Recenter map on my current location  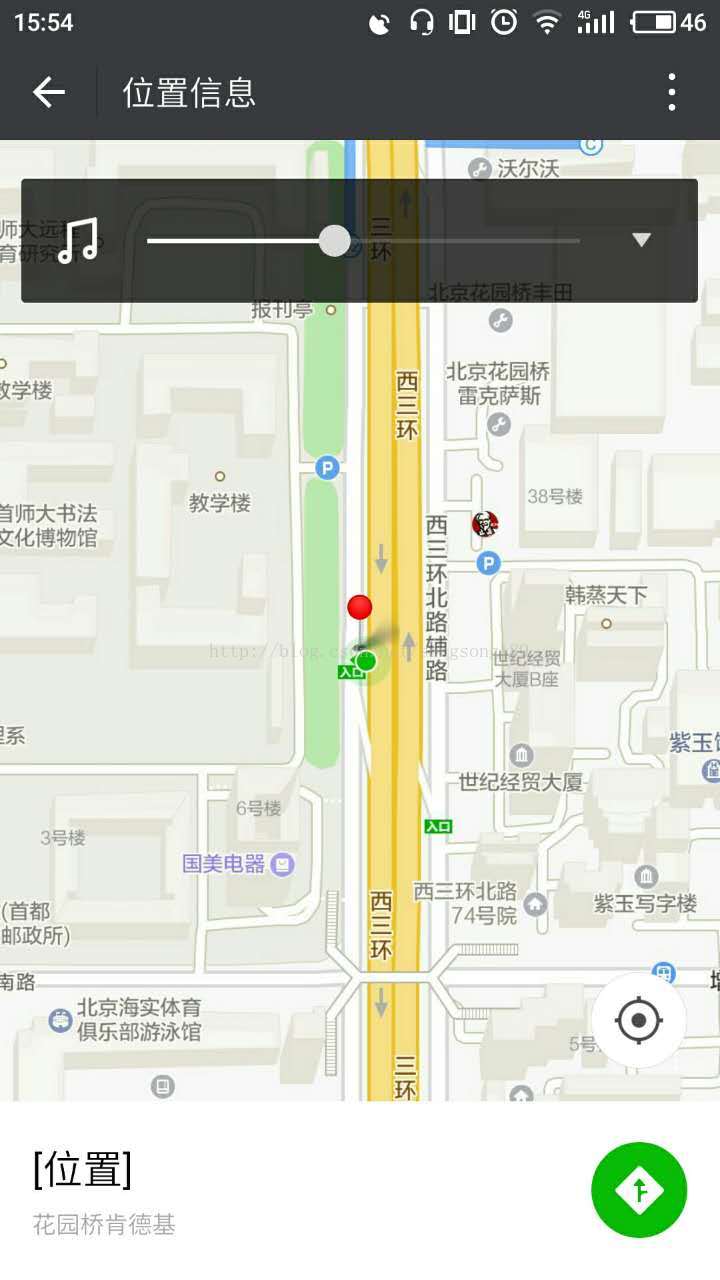coord(639,1021)
